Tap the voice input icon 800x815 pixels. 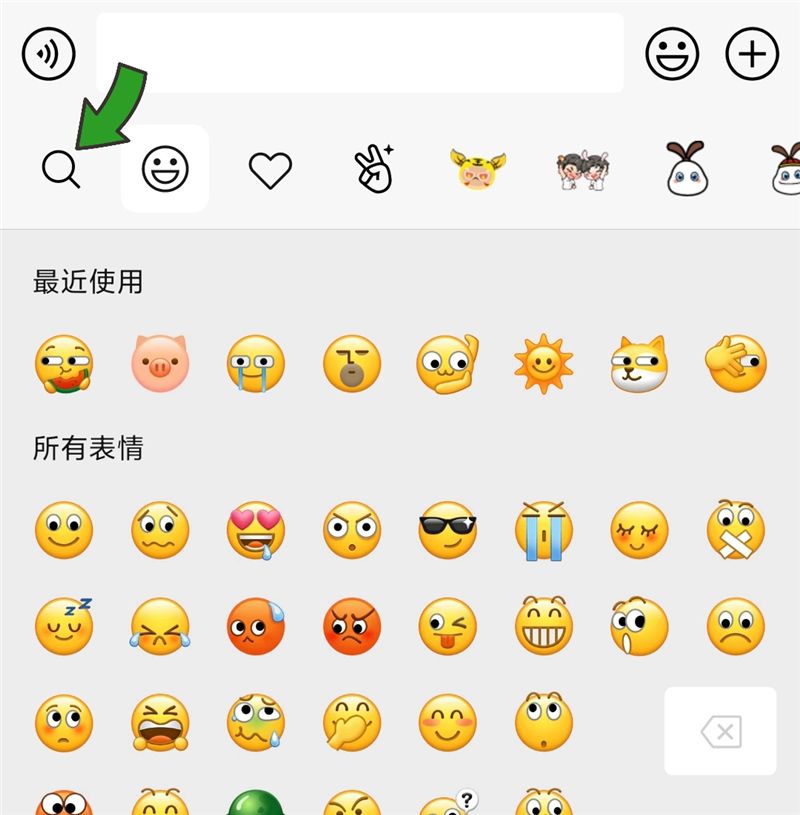point(48,53)
